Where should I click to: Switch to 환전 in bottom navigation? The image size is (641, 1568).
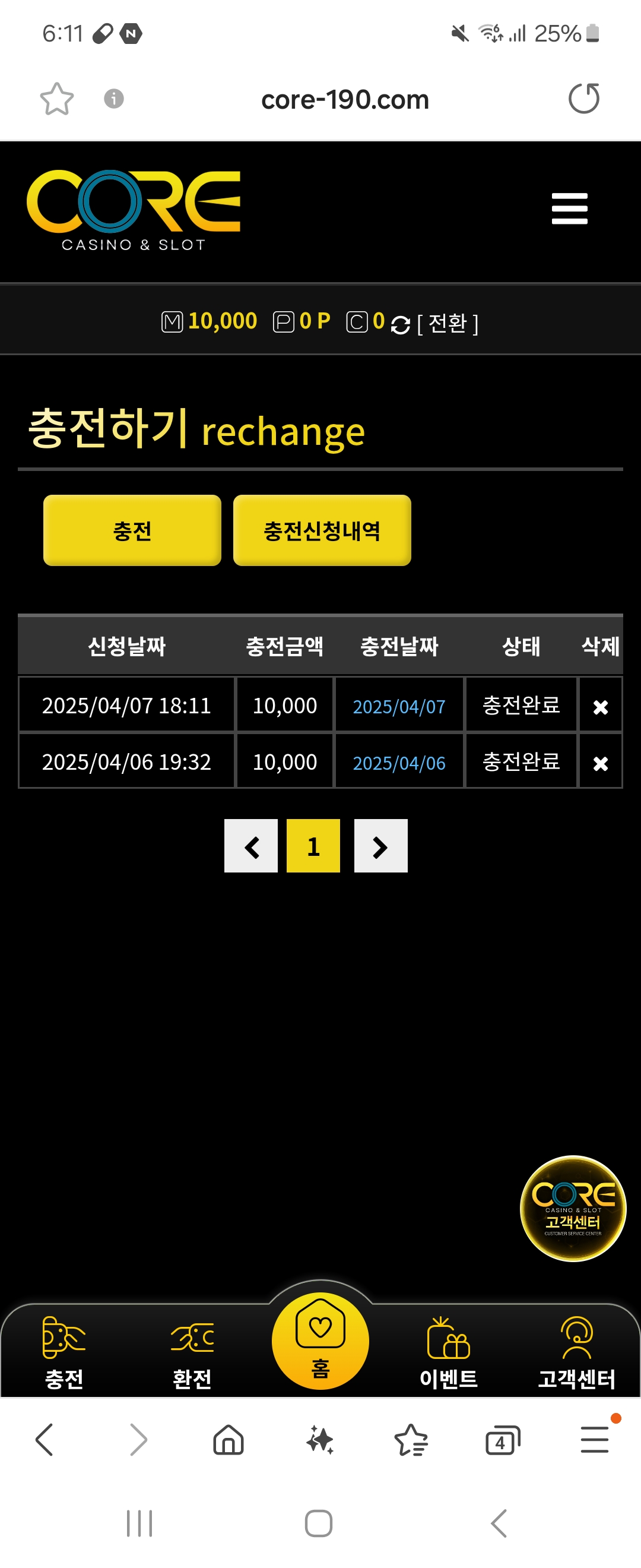point(192,1352)
